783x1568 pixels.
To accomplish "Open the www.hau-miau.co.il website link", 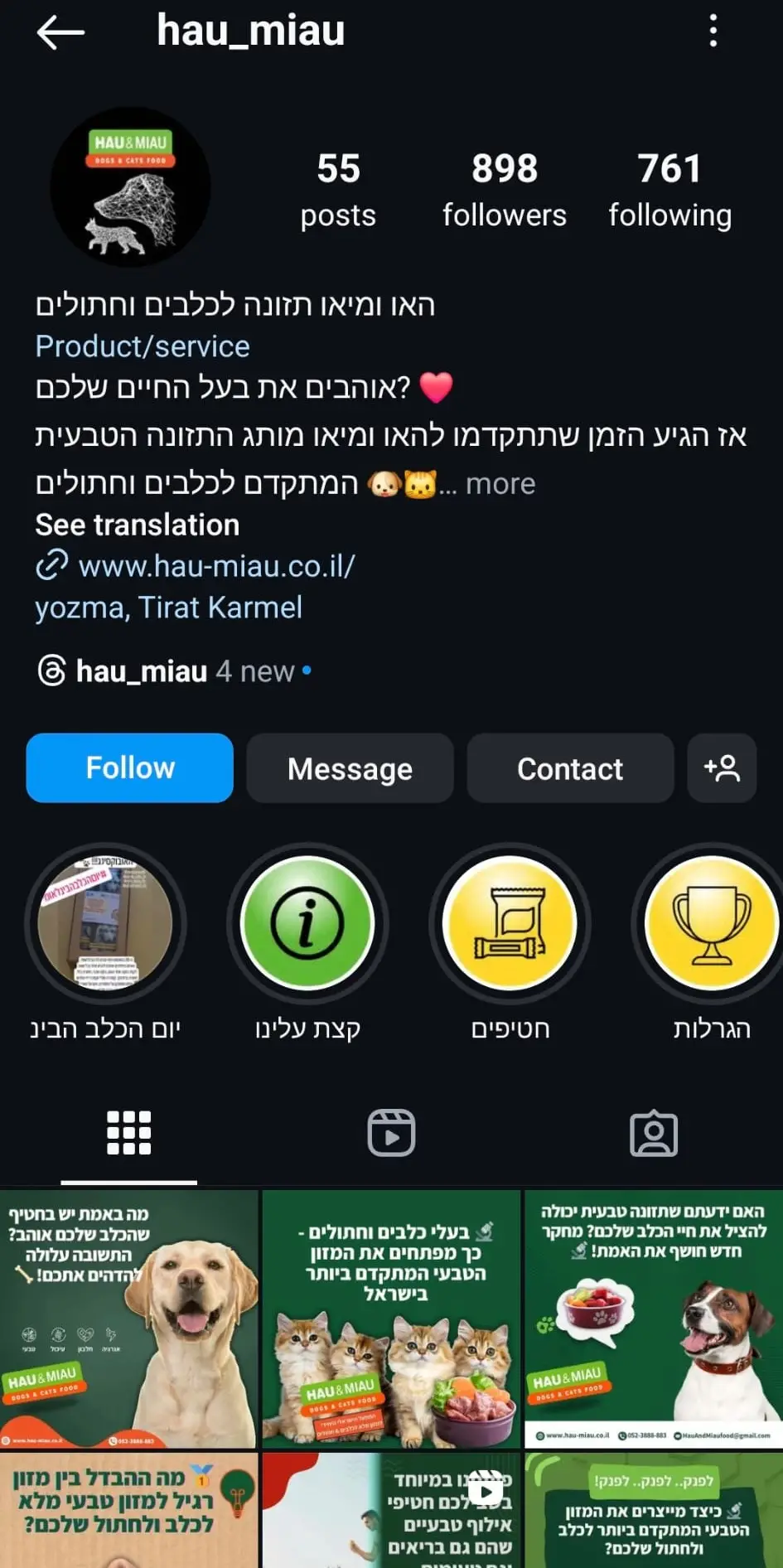I will (215, 566).
